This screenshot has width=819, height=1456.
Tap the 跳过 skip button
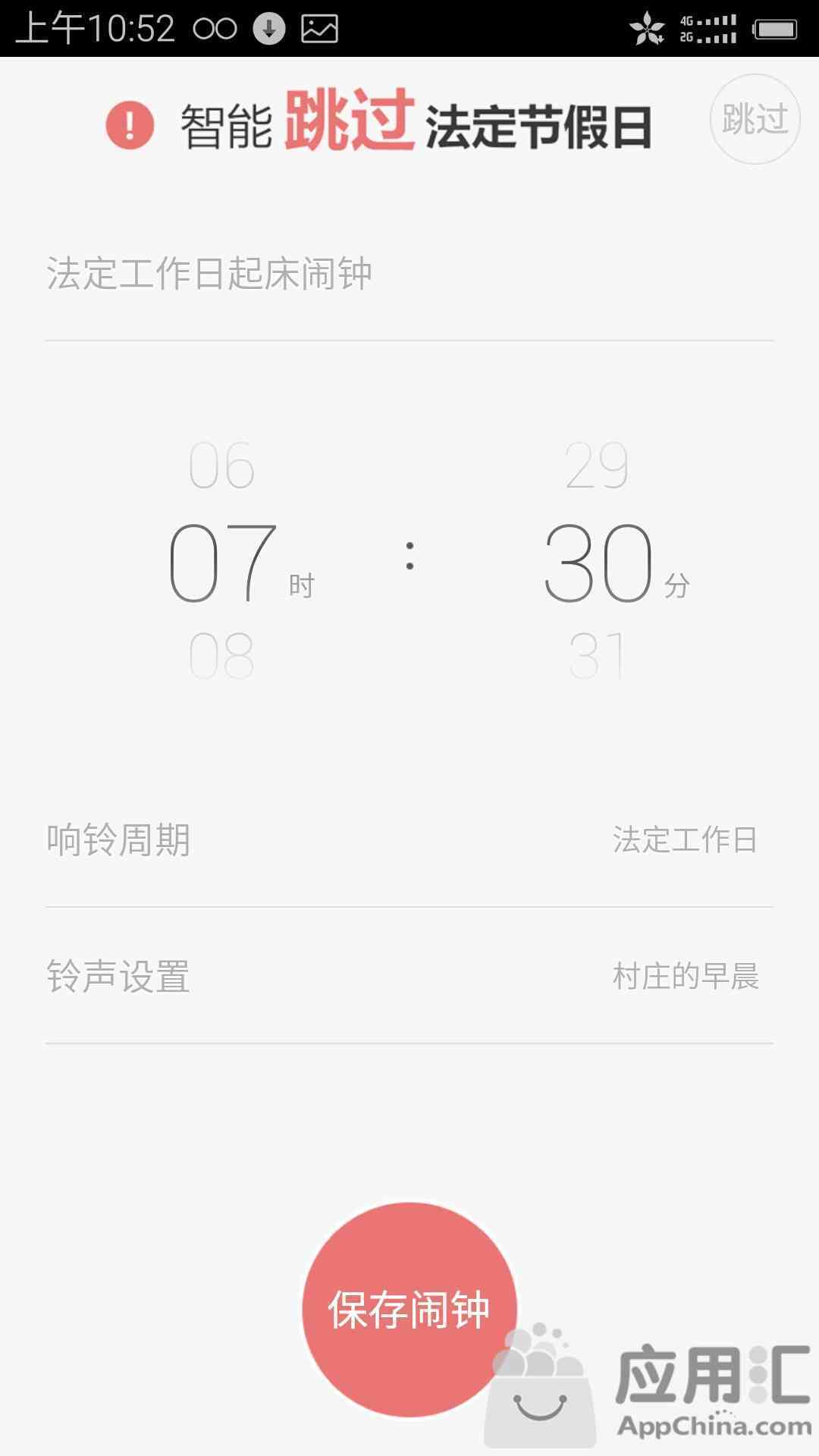[x=755, y=119]
